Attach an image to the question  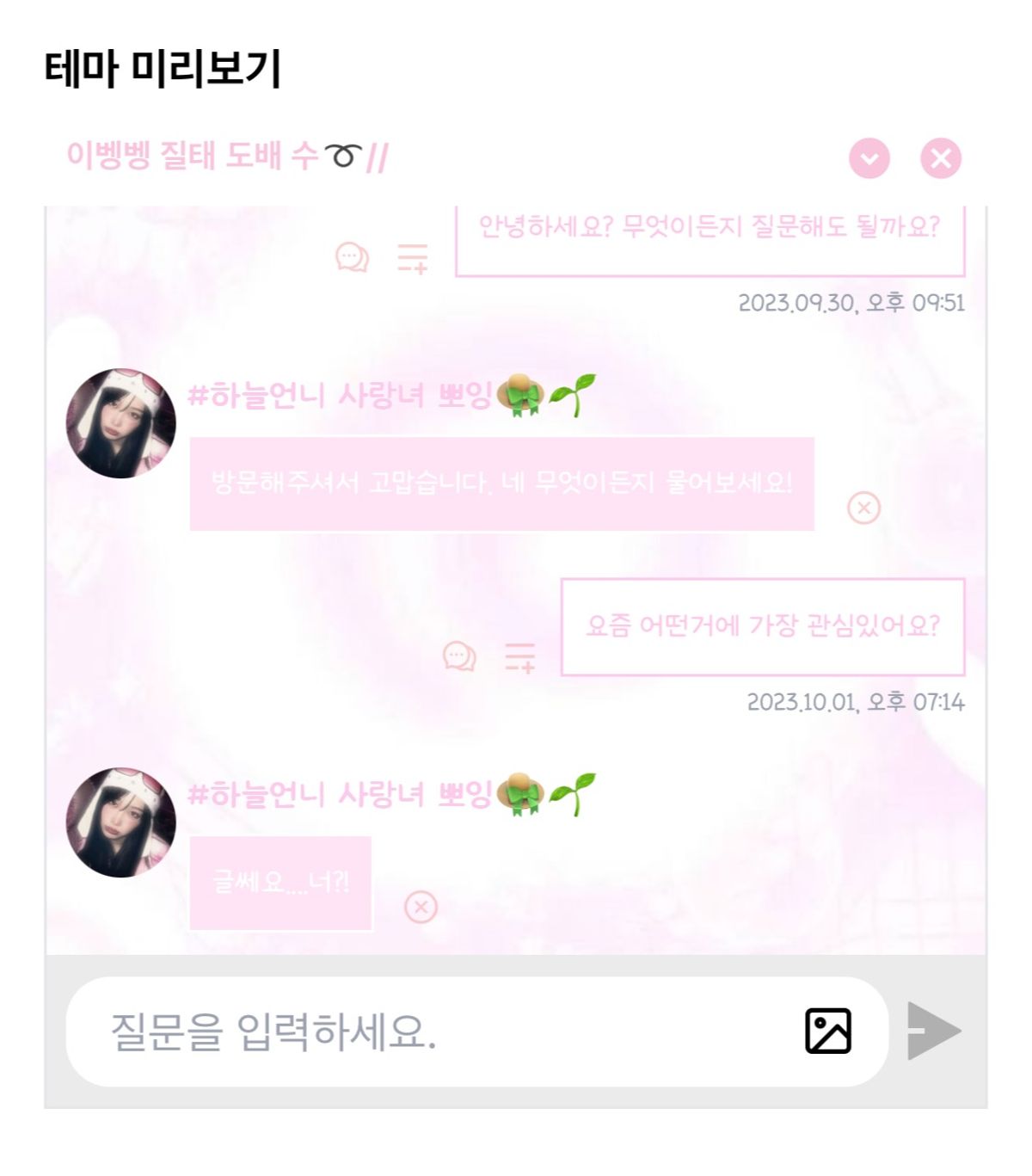coord(827,1031)
